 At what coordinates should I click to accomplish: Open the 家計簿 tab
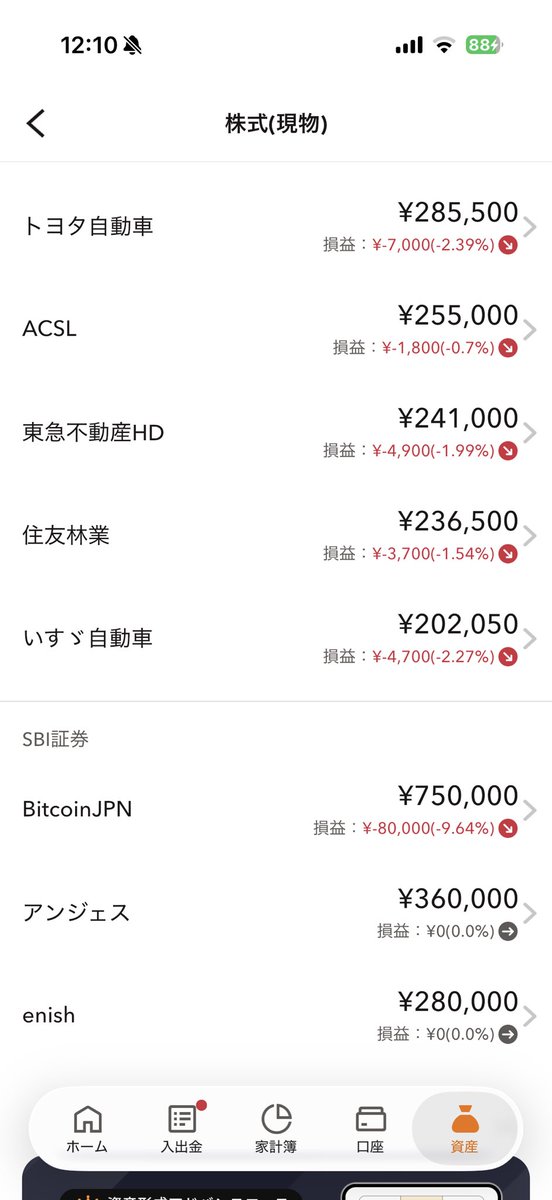coord(276,1129)
